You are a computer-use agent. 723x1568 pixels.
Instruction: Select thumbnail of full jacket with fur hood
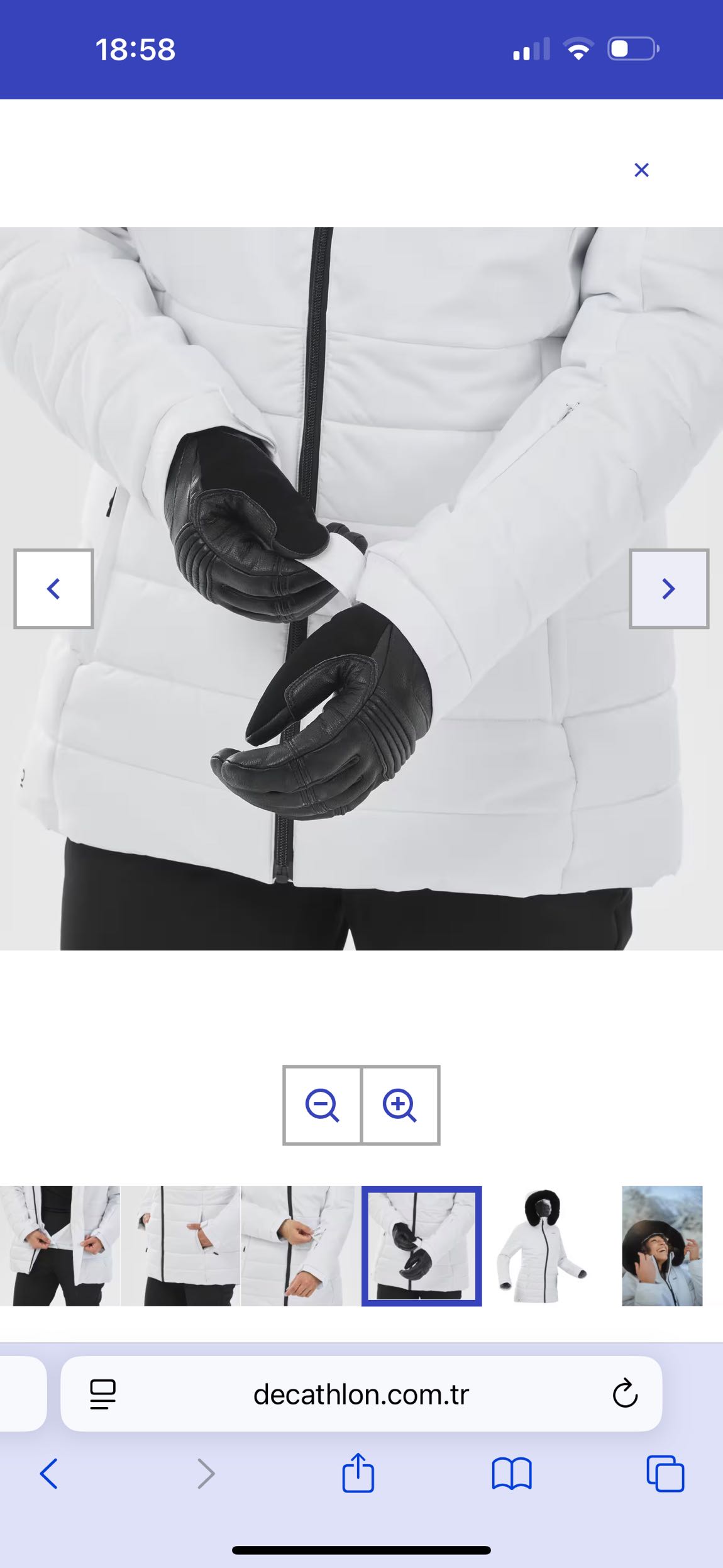[543, 1246]
